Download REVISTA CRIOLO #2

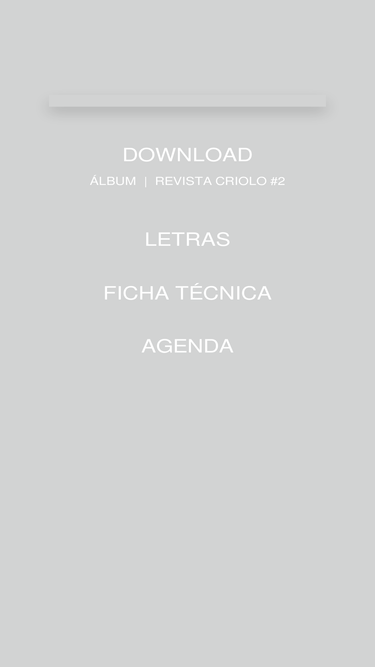(x=220, y=181)
